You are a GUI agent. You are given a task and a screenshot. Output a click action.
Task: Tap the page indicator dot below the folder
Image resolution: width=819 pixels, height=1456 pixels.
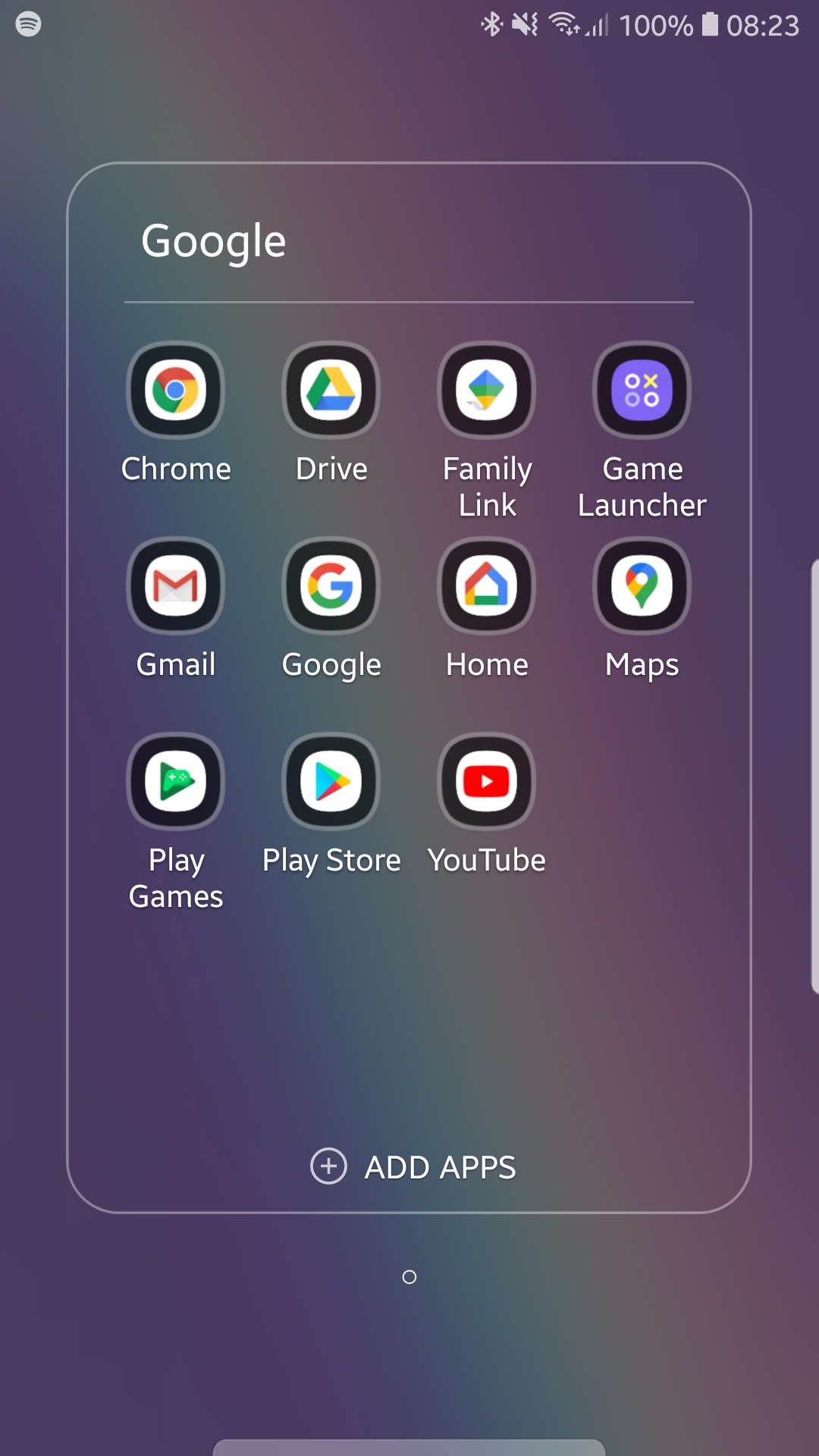click(x=409, y=1277)
